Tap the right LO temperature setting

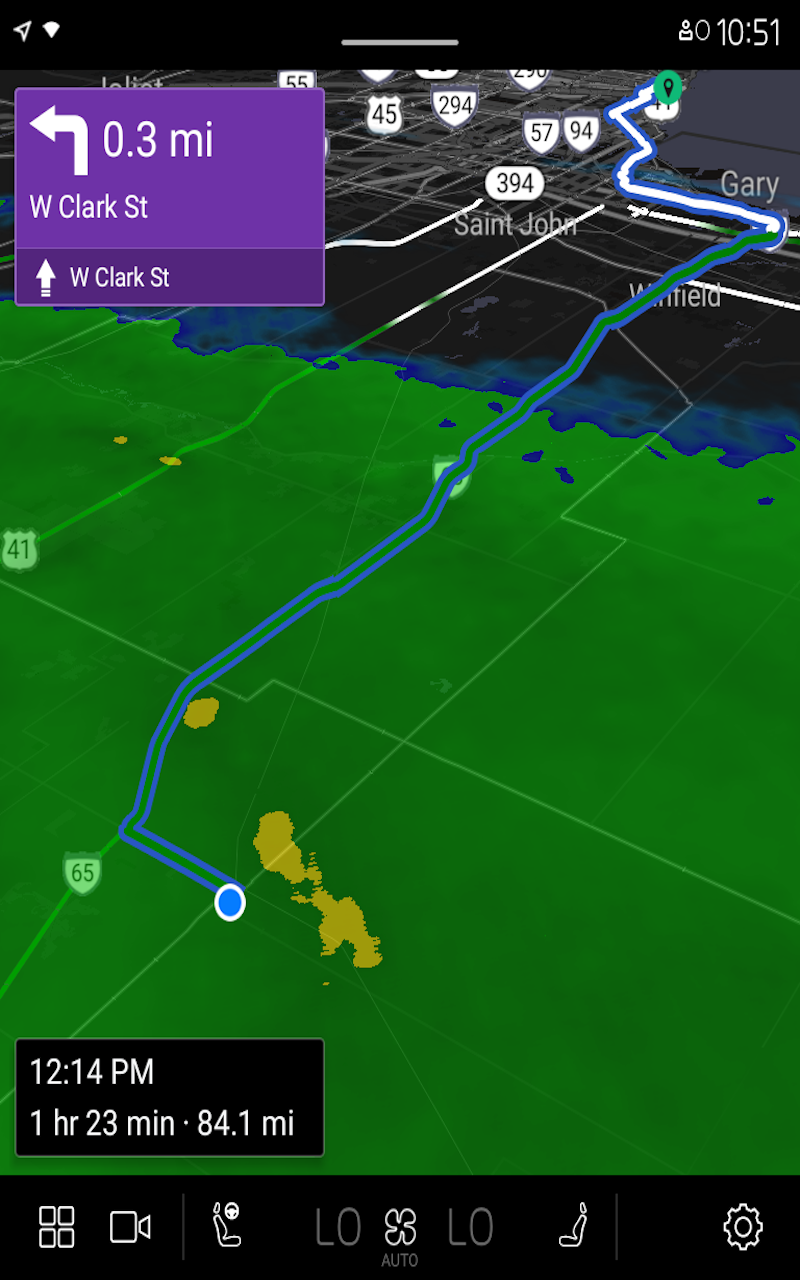point(470,1227)
